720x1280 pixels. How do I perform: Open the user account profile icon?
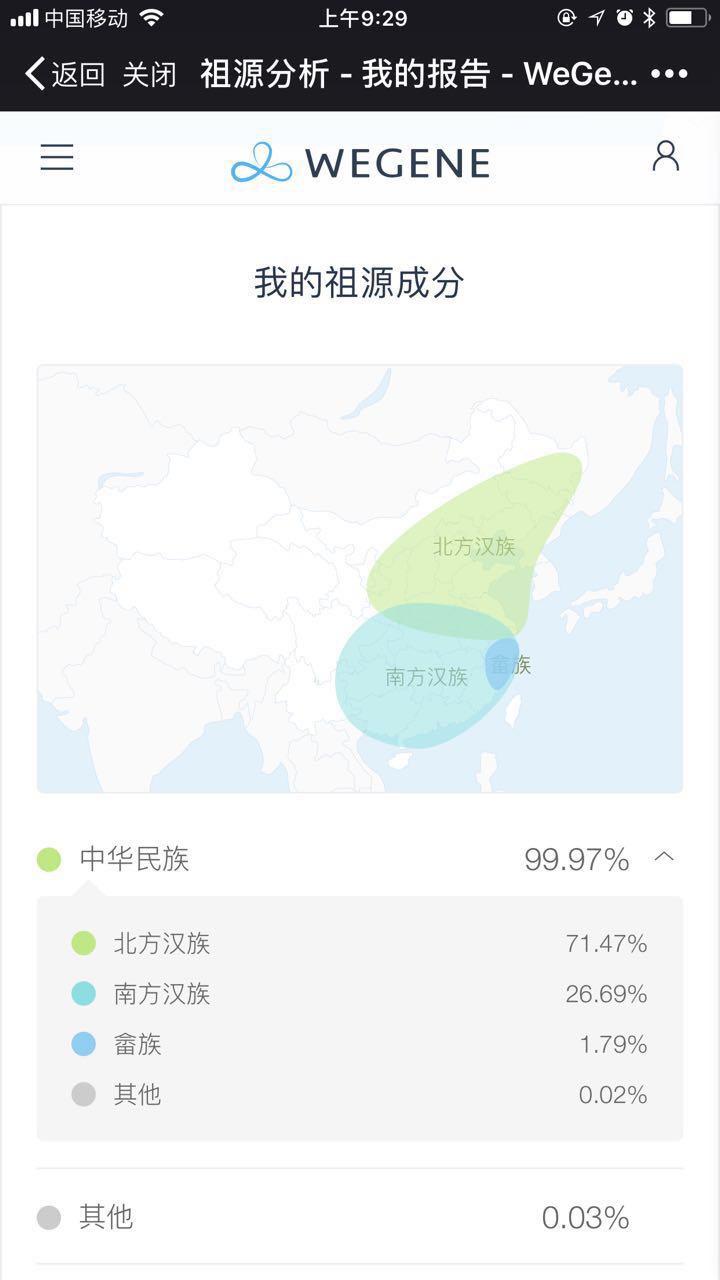point(665,156)
